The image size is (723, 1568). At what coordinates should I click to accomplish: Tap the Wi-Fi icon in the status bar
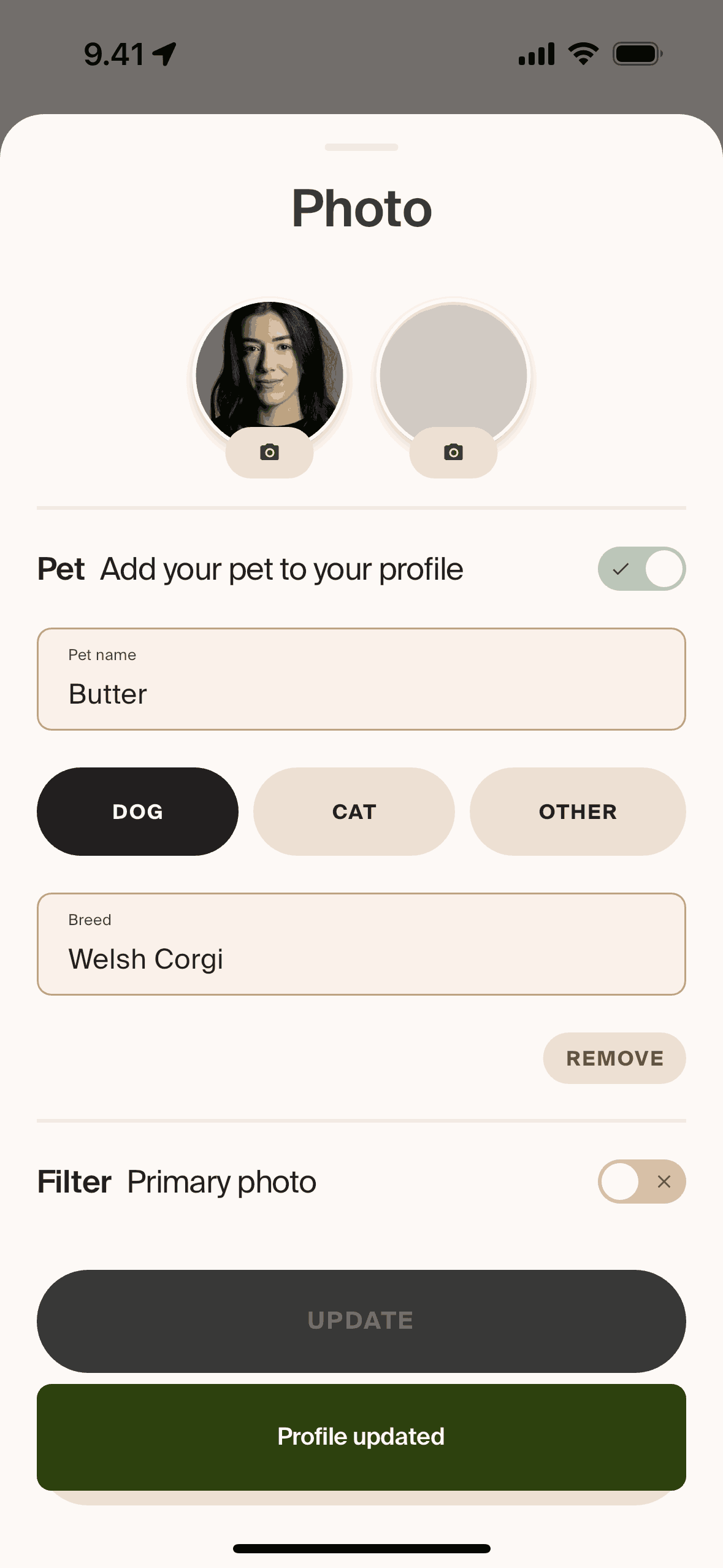[x=583, y=54]
